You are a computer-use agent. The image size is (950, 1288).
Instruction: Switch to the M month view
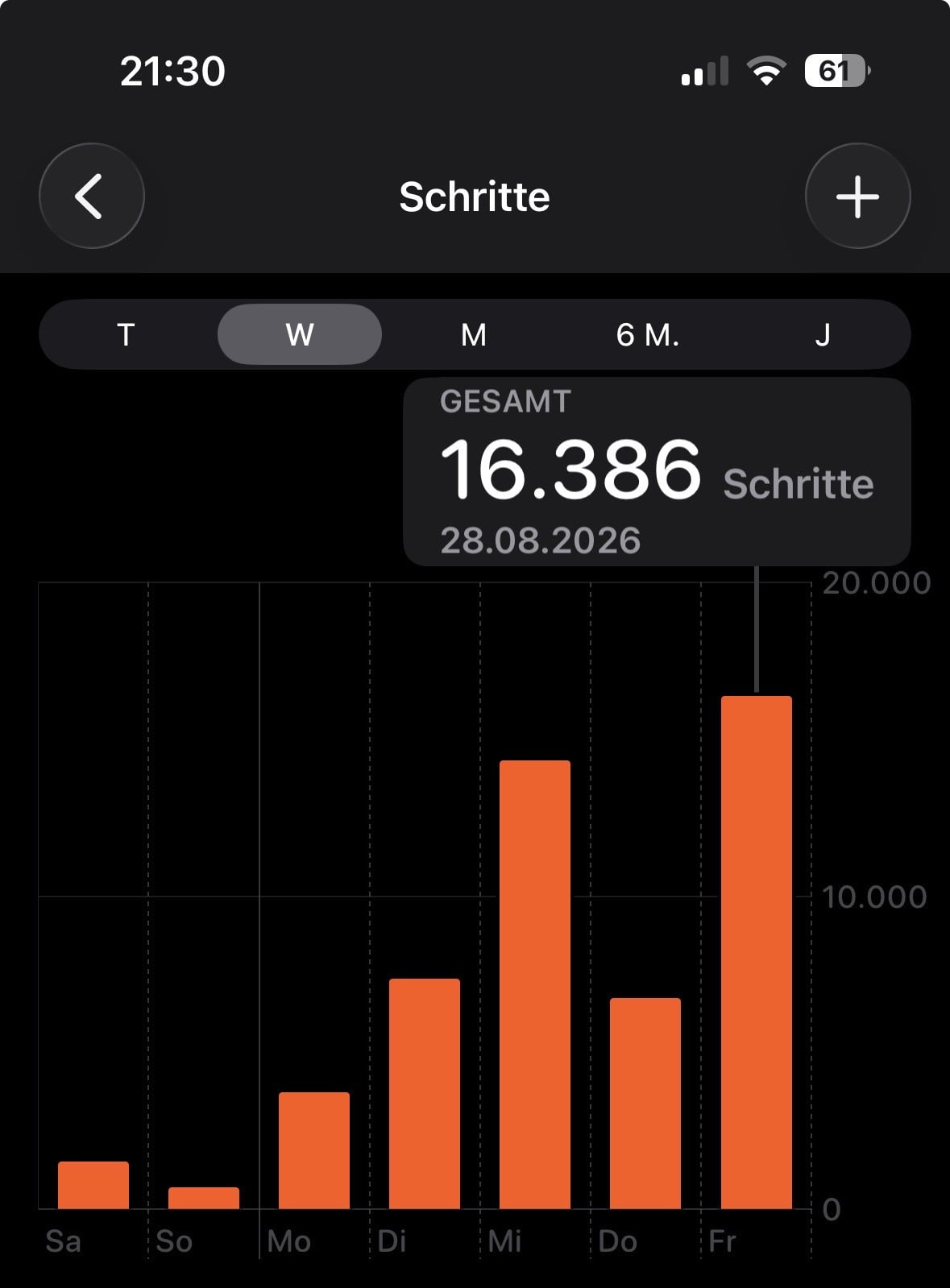click(x=474, y=334)
